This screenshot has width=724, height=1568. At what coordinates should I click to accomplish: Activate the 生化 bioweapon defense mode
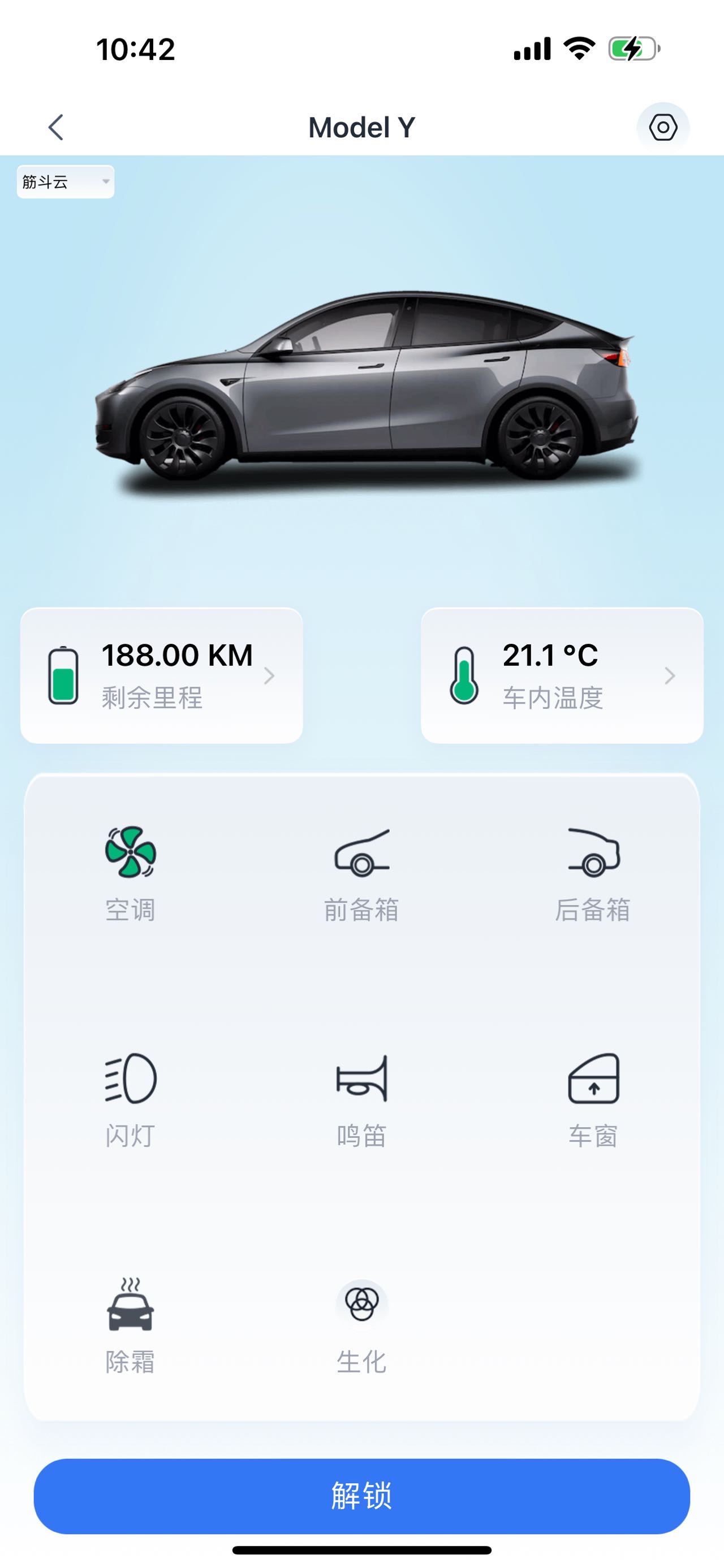(x=361, y=1323)
